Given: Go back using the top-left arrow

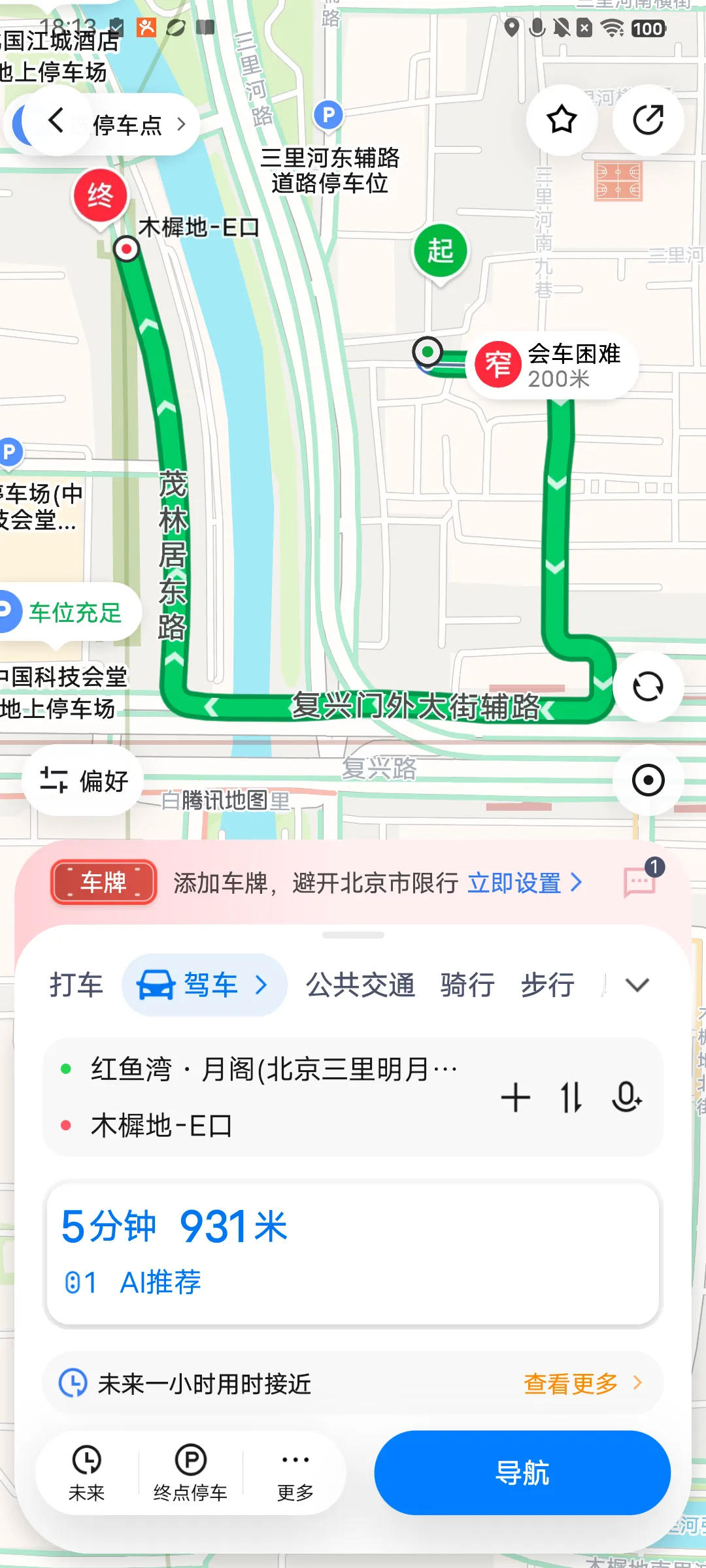Looking at the screenshot, I should tap(56, 122).
